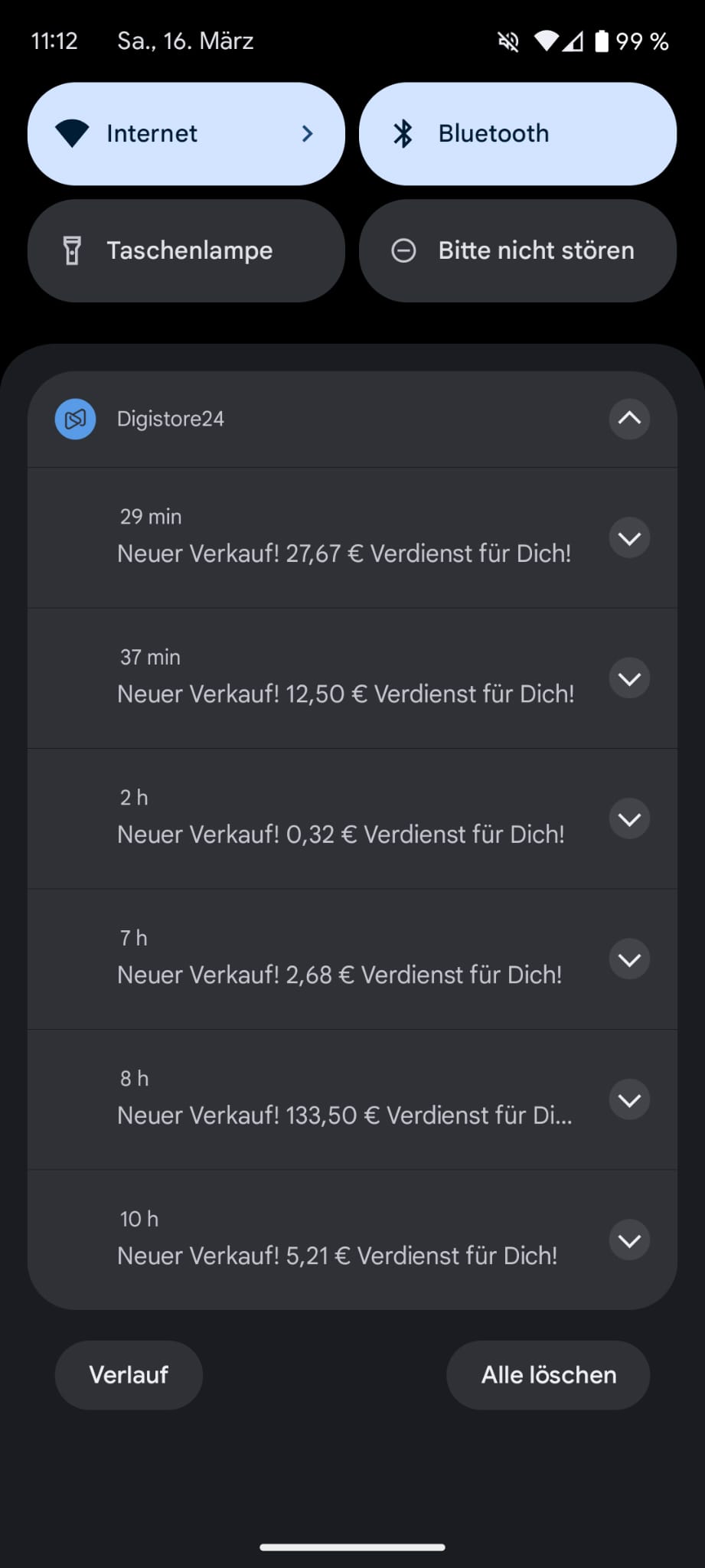The height and width of the screenshot is (1568, 705).
Task: Turn on the Taschenlampe flashlight
Action: click(186, 251)
